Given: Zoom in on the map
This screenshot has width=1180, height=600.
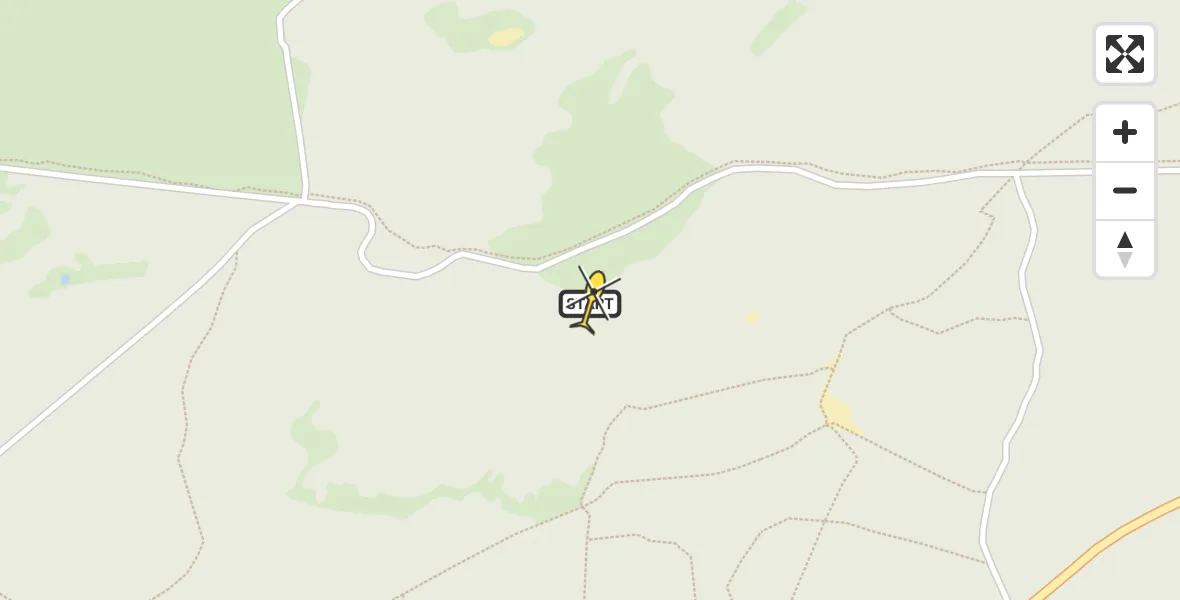Looking at the screenshot, I should point(1124,132).
